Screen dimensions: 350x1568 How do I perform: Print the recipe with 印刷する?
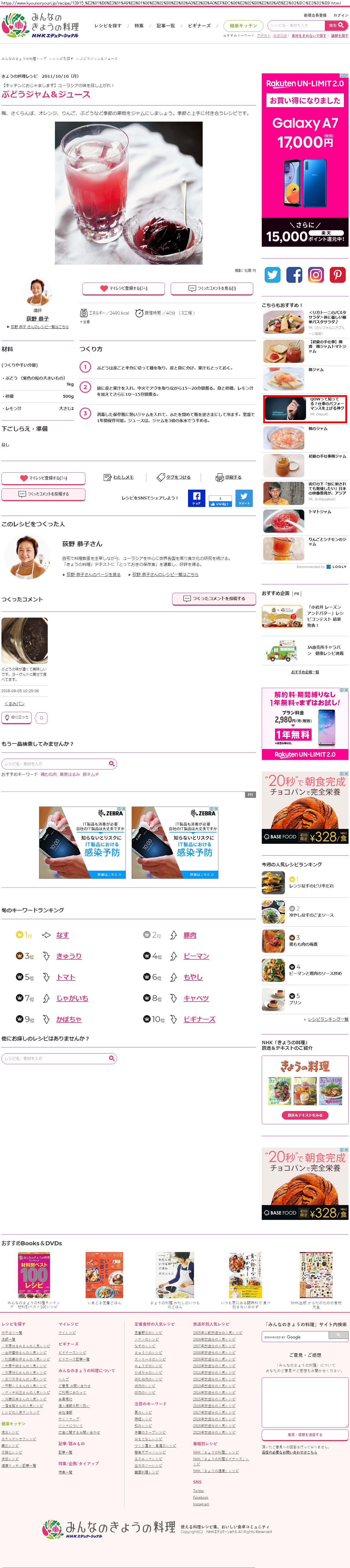tap(229, 477)
